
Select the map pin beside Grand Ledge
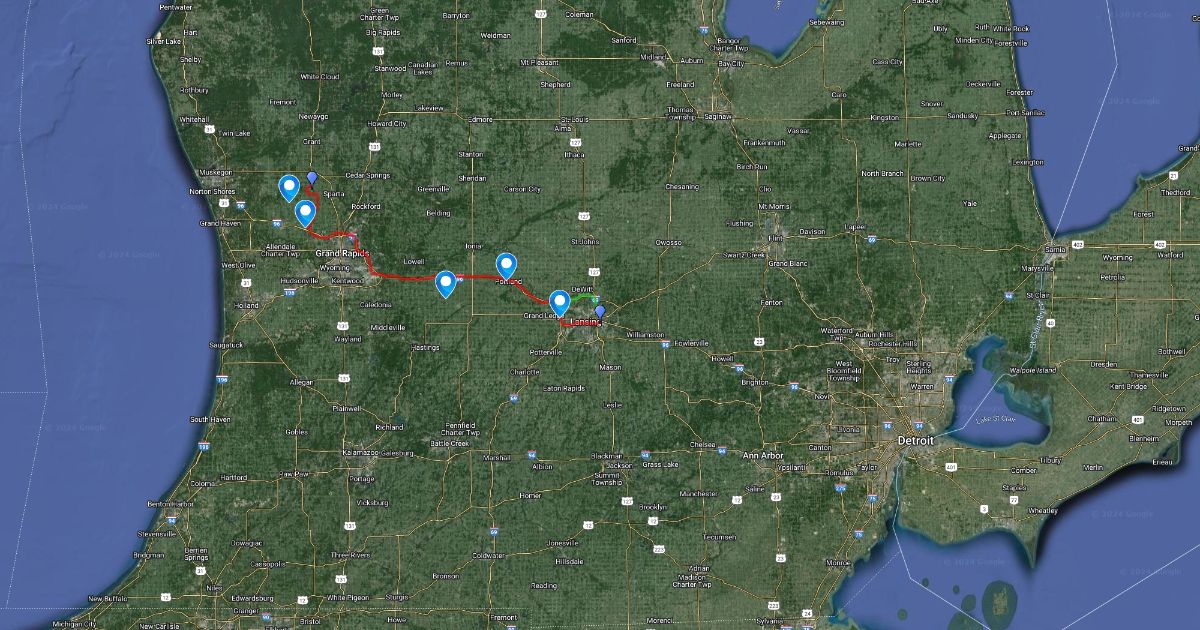(560, 299)
